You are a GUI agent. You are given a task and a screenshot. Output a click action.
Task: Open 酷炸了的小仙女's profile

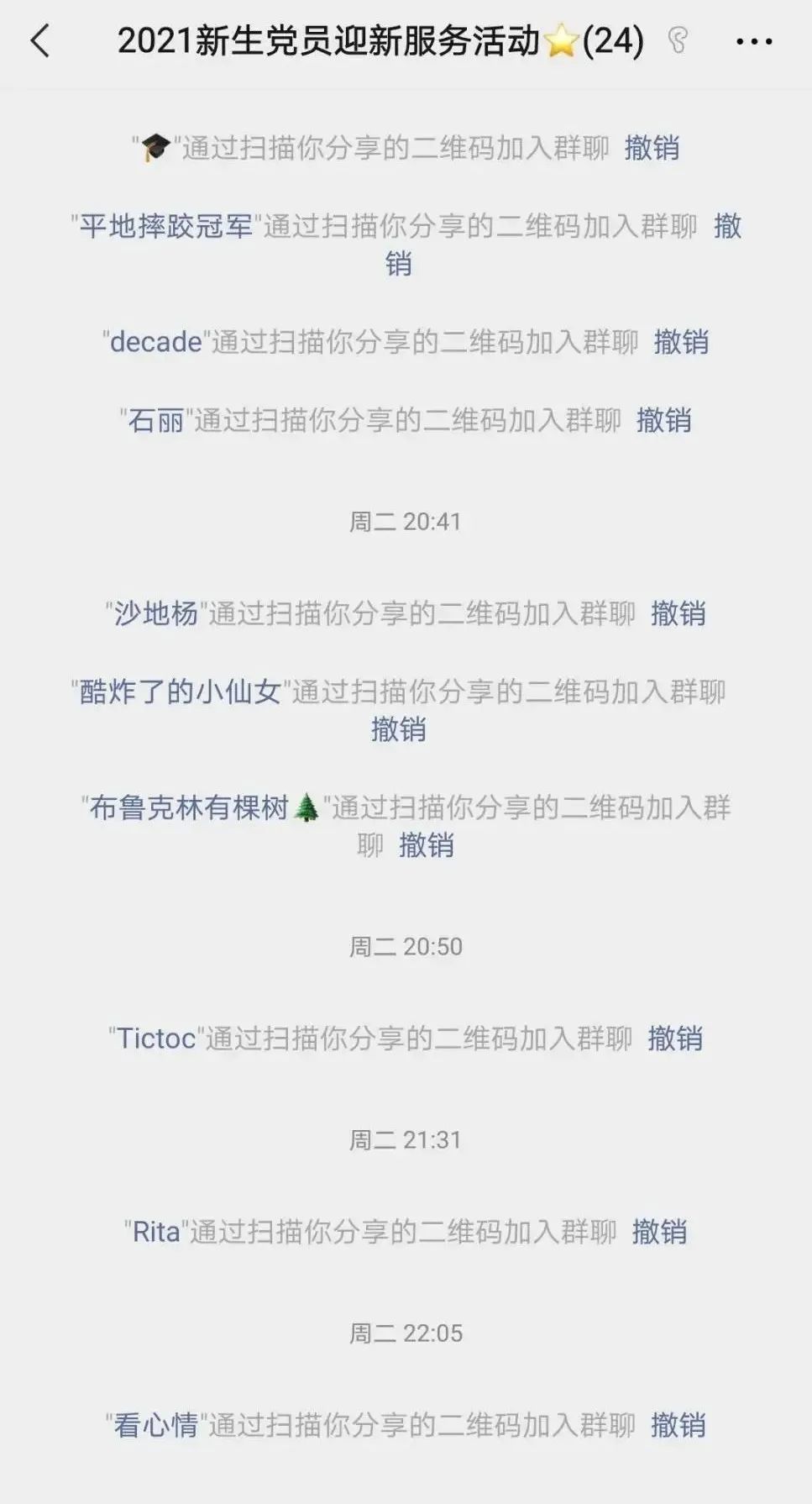click(180, 692)
